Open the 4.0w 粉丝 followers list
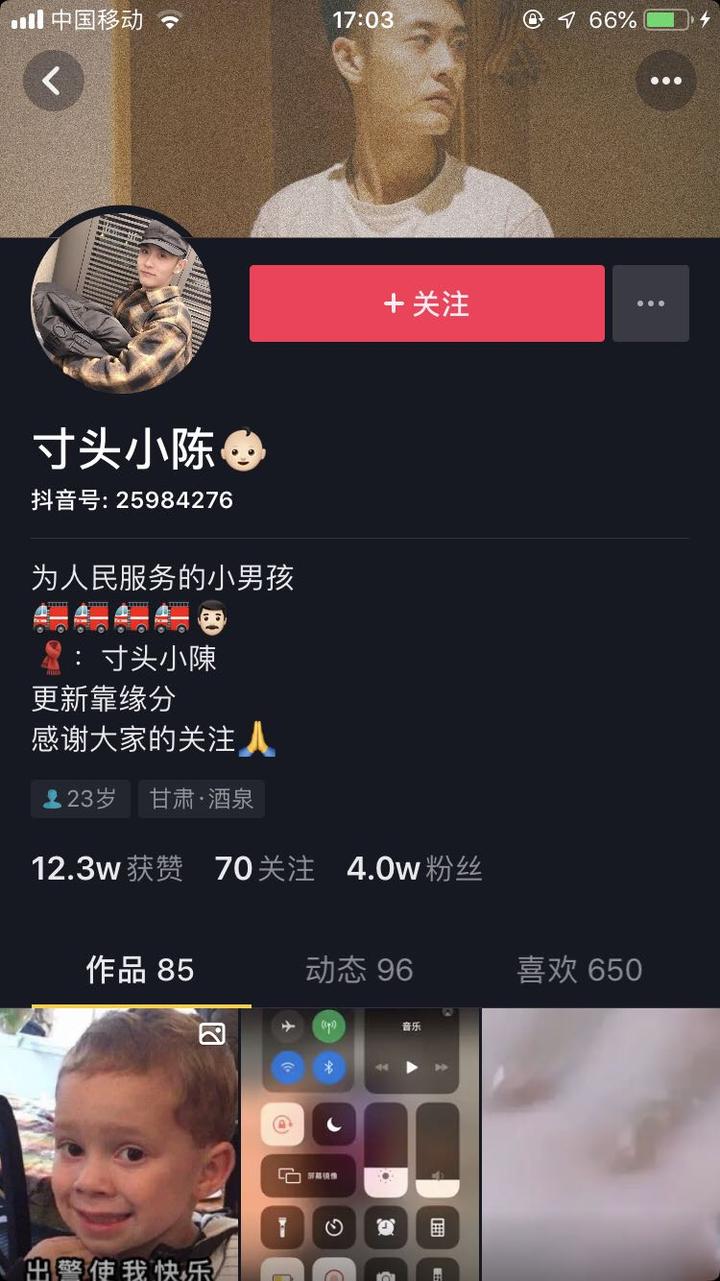The image size is (720, 1281). (x=414, y=868)
